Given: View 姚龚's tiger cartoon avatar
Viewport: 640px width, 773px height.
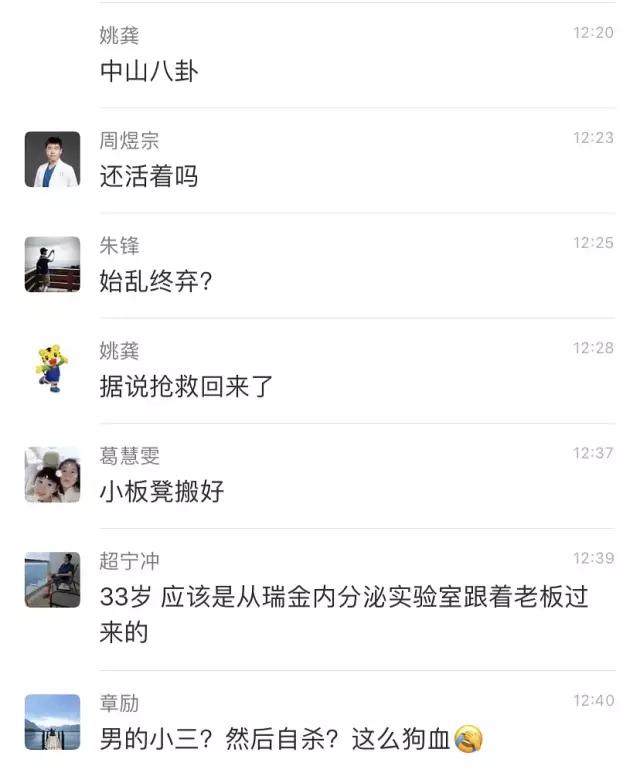Looking at the screenshot, I should (52, 369).
